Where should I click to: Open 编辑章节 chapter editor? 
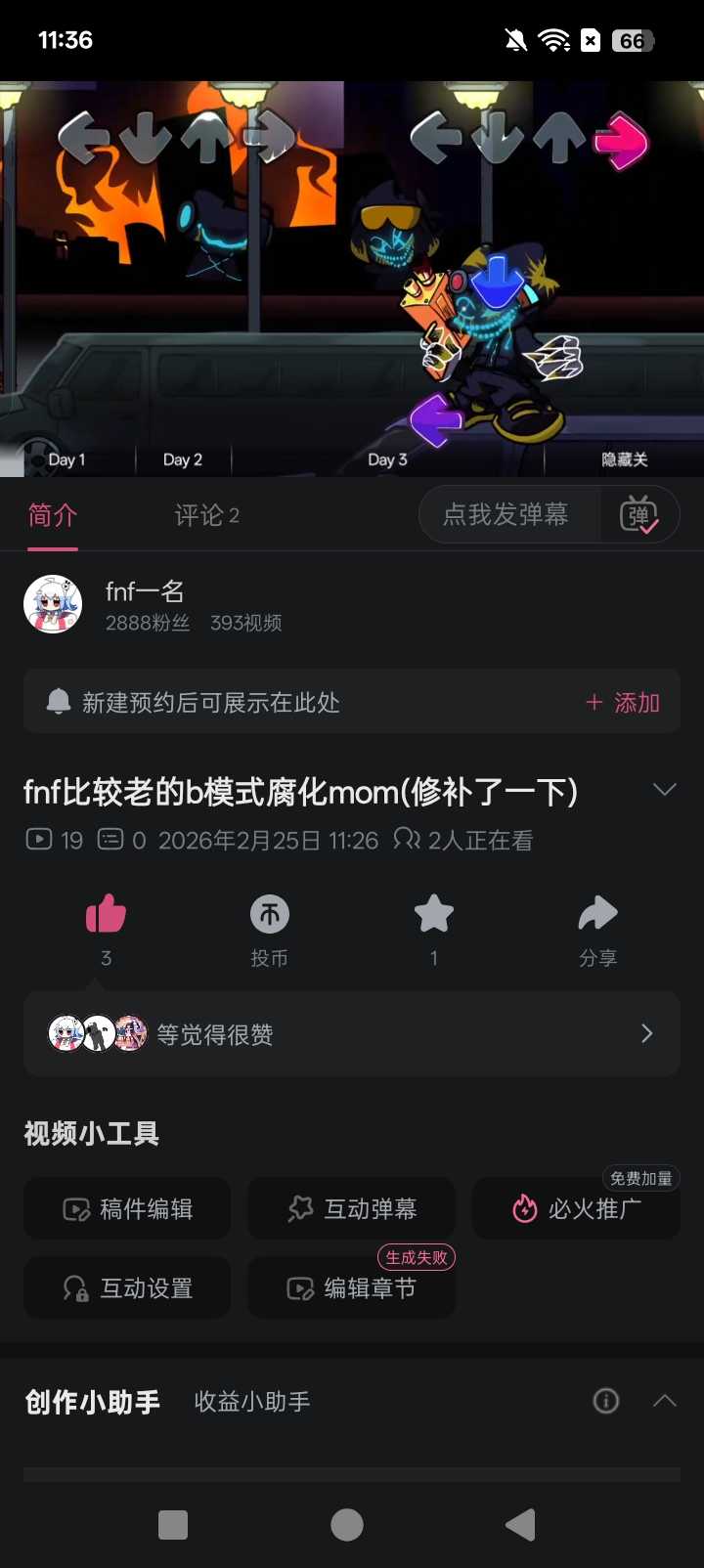[x=352, y=1288]
